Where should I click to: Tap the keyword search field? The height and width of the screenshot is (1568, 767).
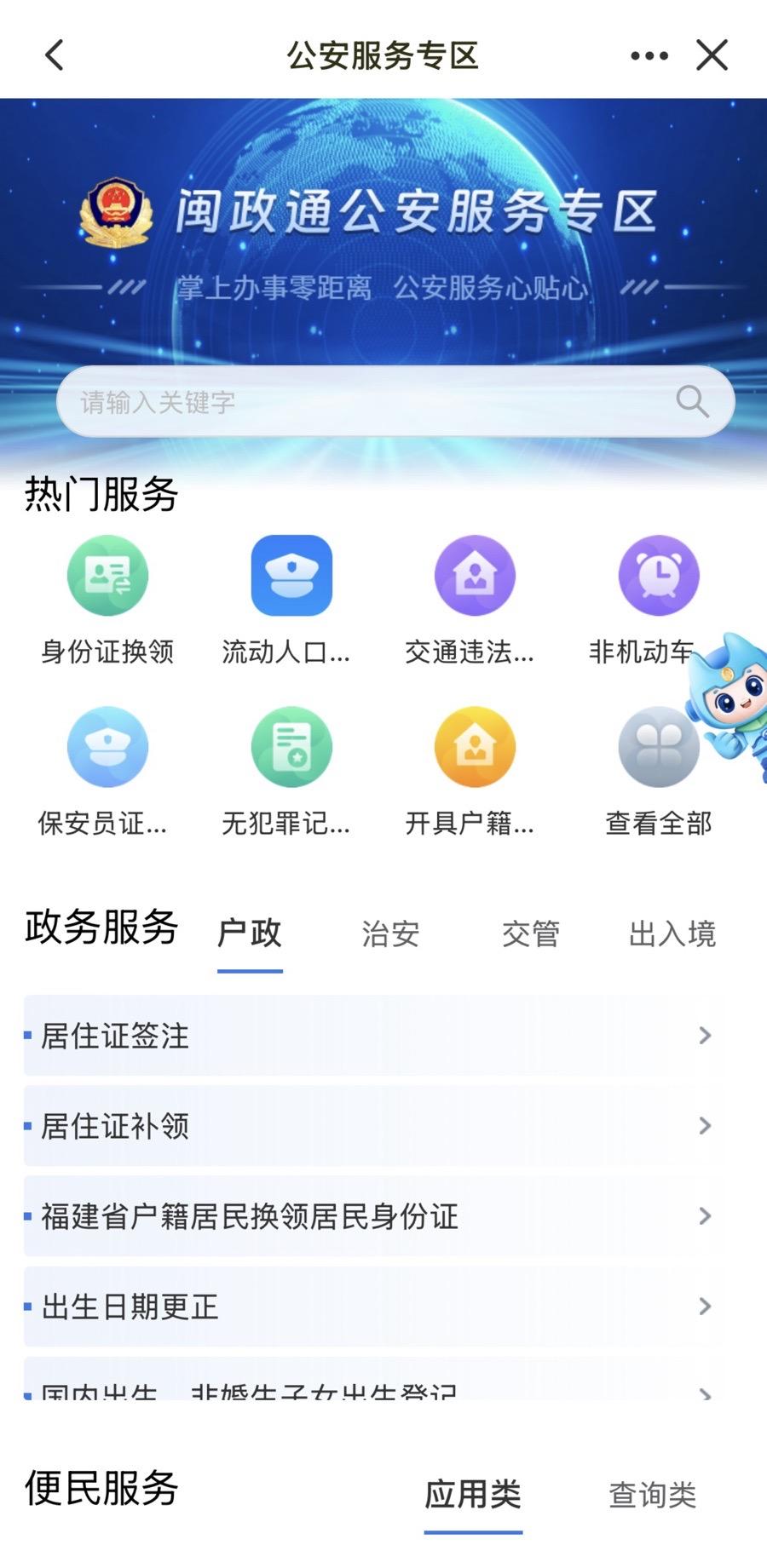[x=375, y=401]
